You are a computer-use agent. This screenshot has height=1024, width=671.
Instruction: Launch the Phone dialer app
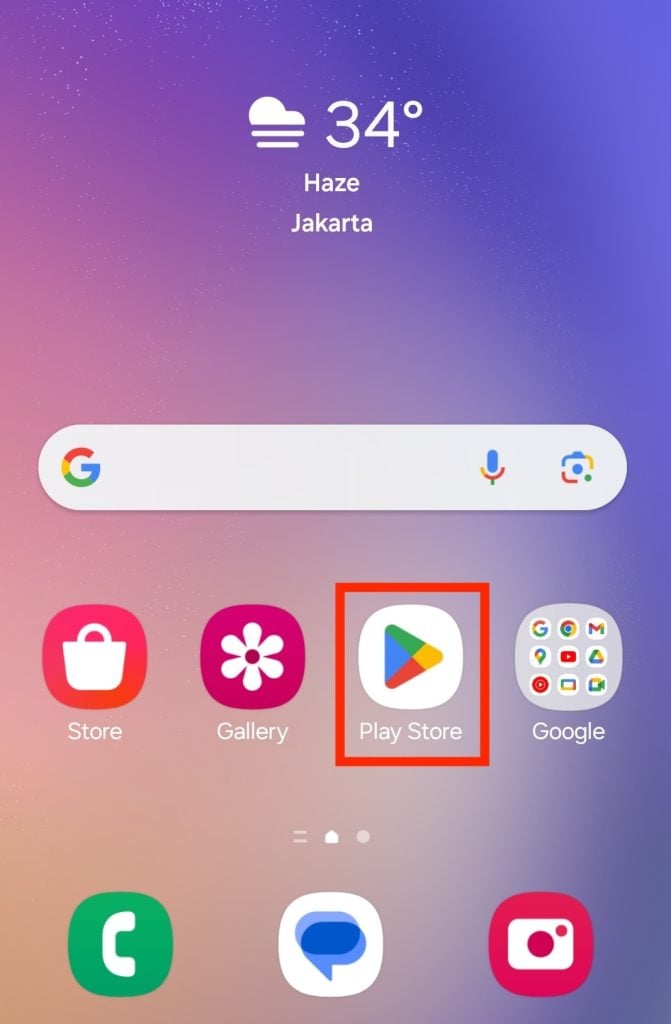click(120, 945)
